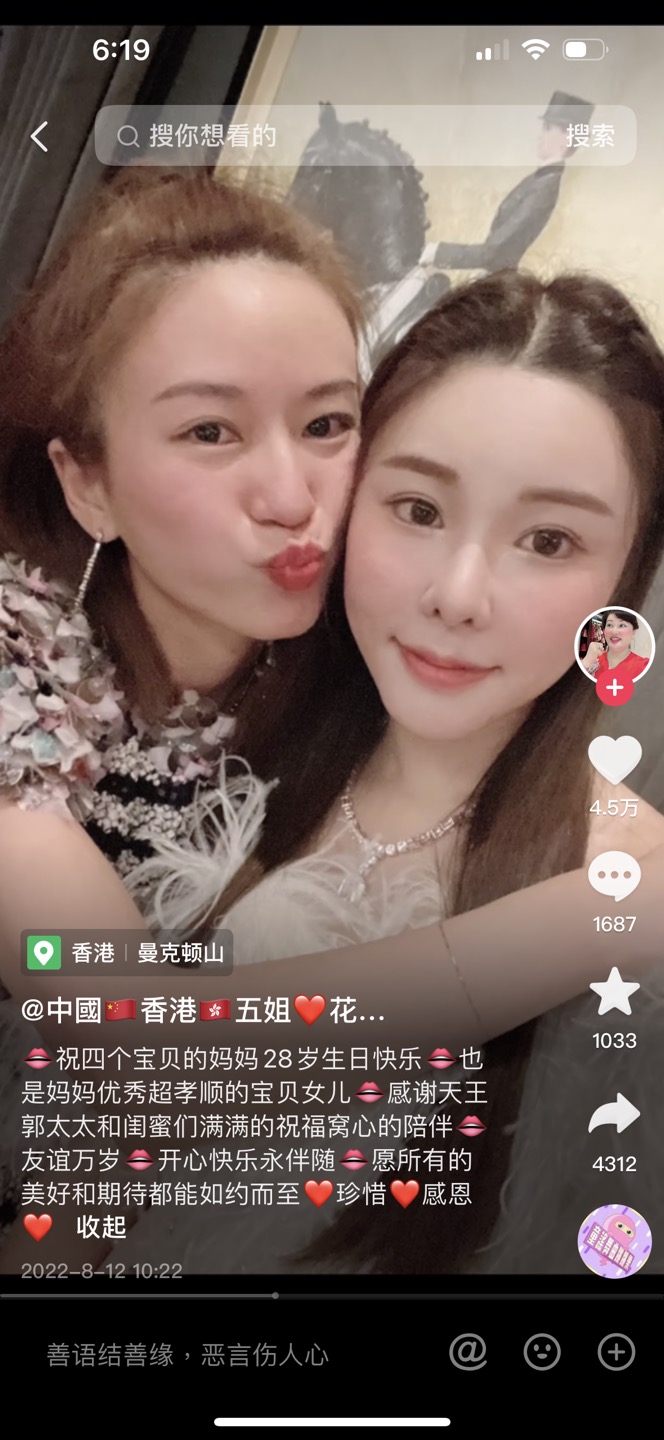Write a comment in 善语结善缘 field
This screenshot has height=1440, width=664.
(188, 1355)
